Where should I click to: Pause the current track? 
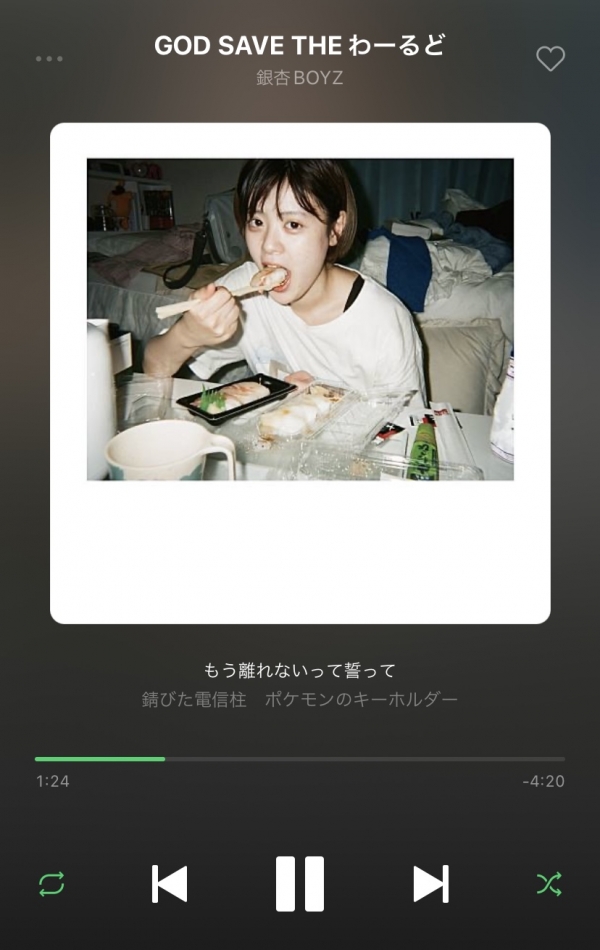pos(300,884)
